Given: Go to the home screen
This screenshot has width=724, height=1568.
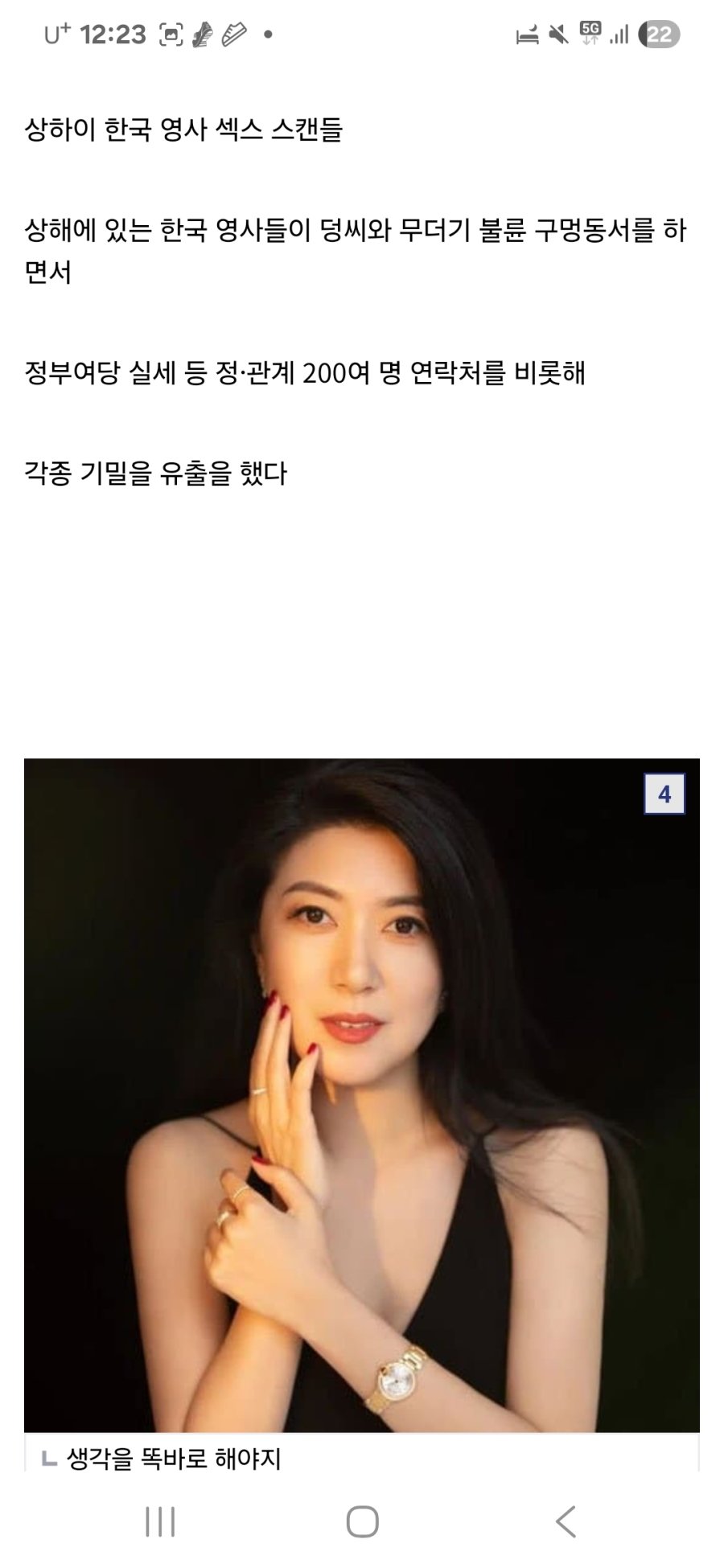Looking at the screenshot, I should tap(362, 1521).
